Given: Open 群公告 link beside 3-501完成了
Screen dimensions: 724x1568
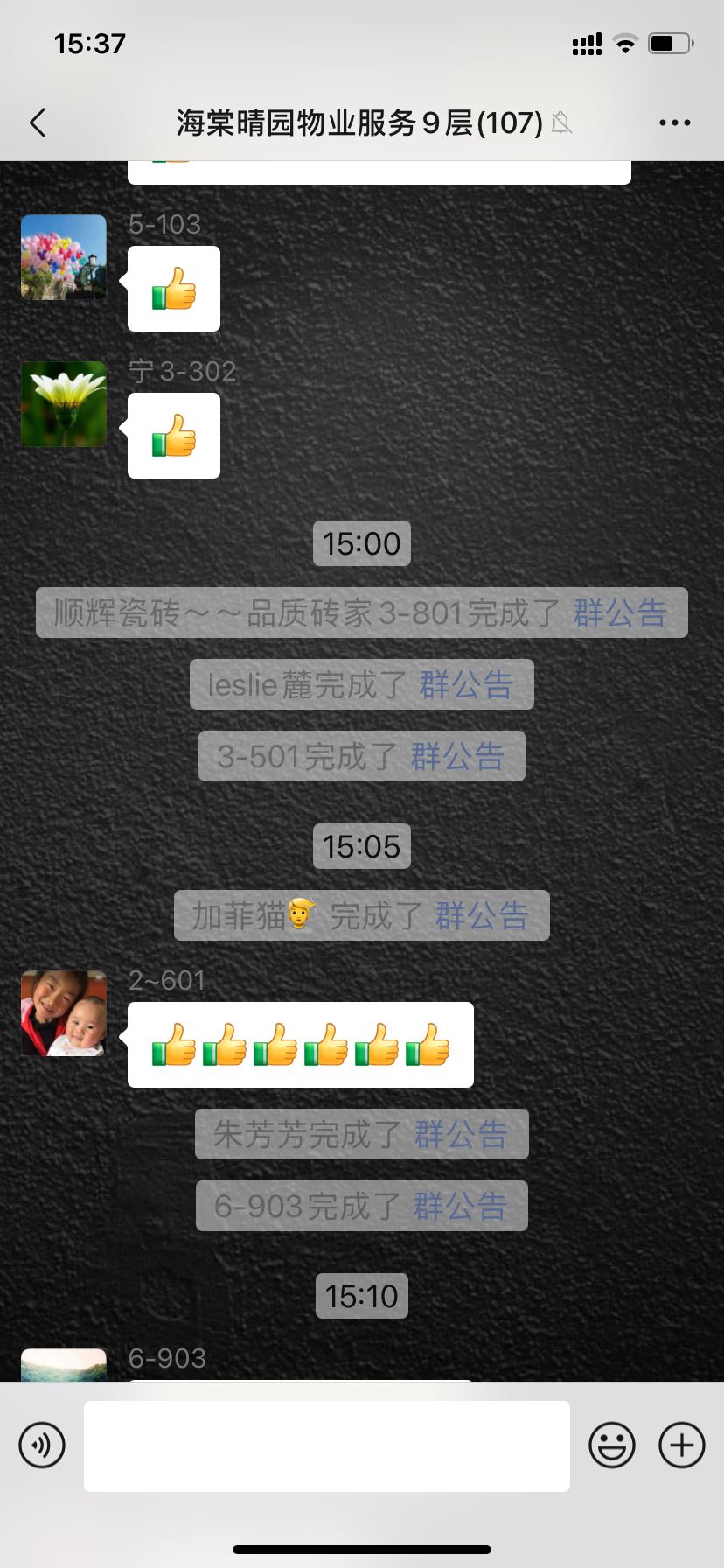Looking at the screenshot, I should [x=457, y=756].
